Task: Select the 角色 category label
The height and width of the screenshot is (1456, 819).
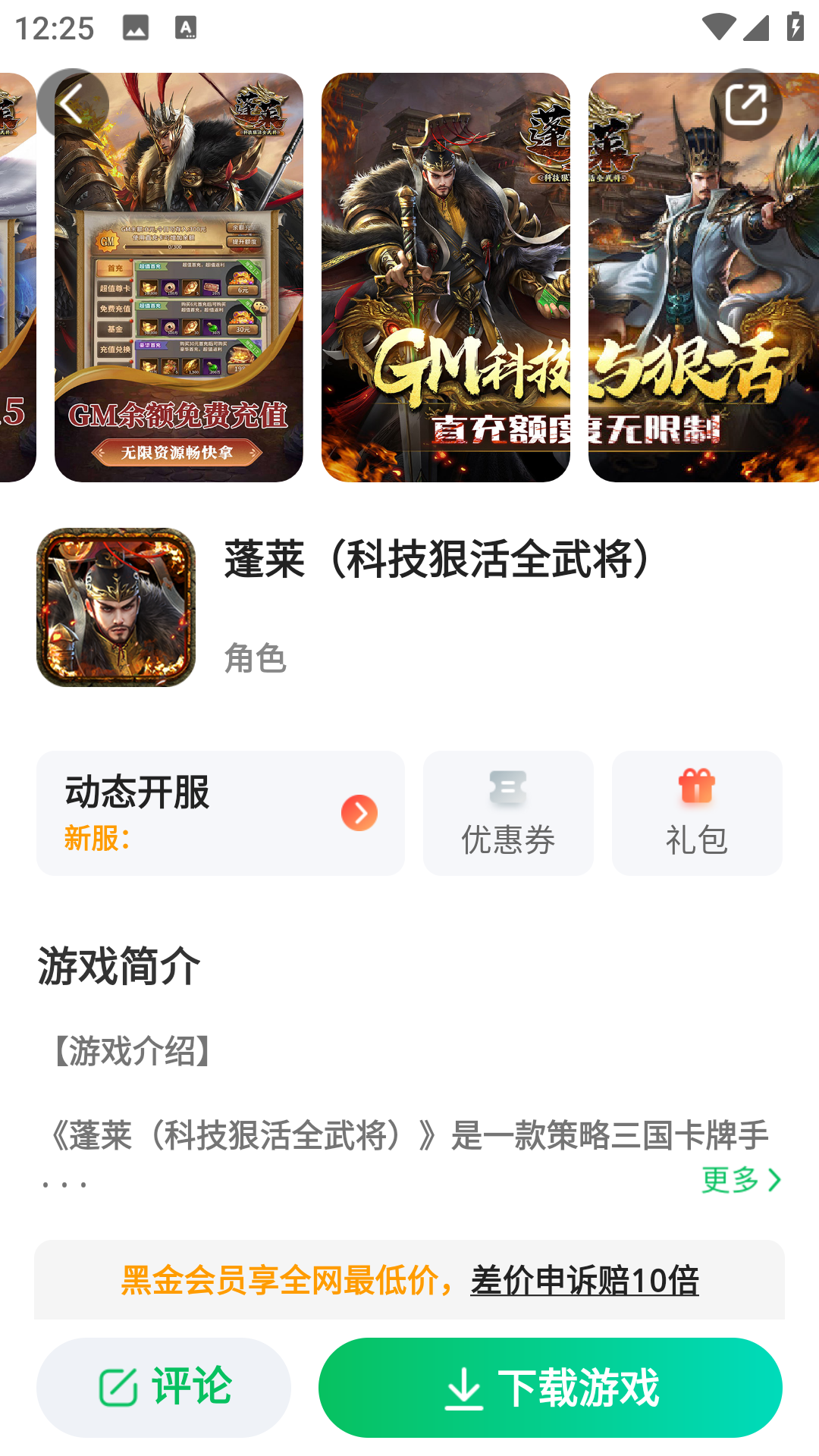Action: click(x=254, y=658)
